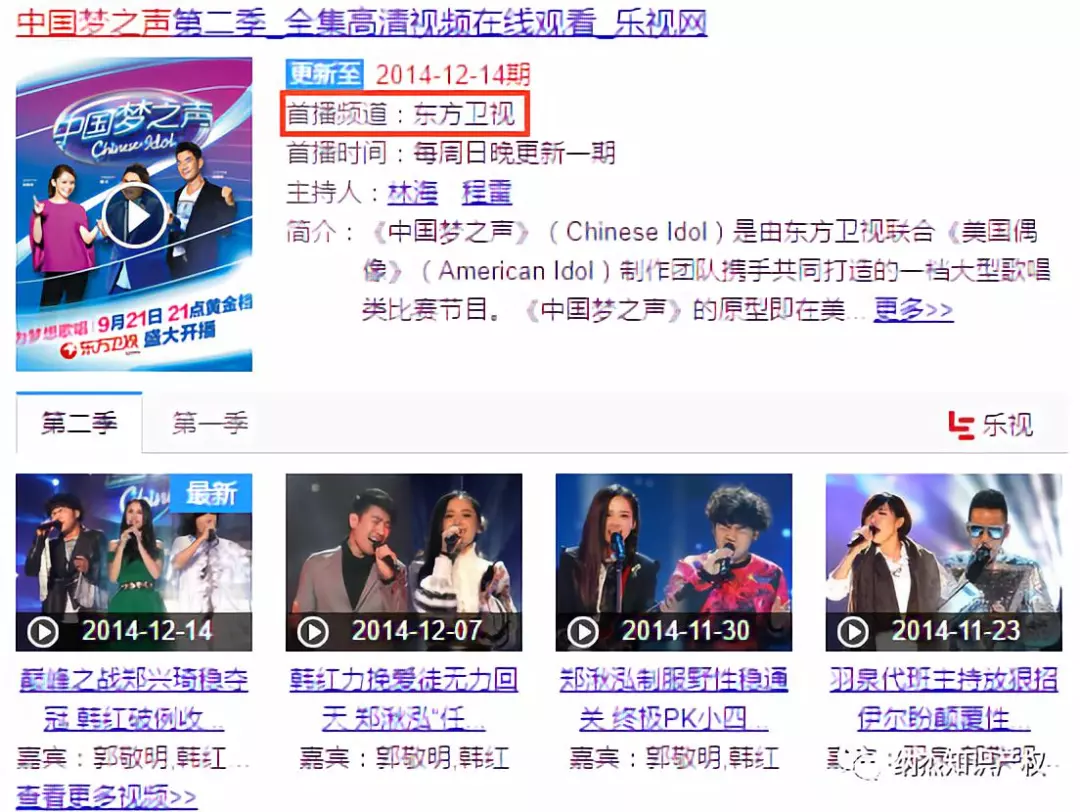Open the 羽泉代班主持放狠招 episode link

tap(942, 681)
